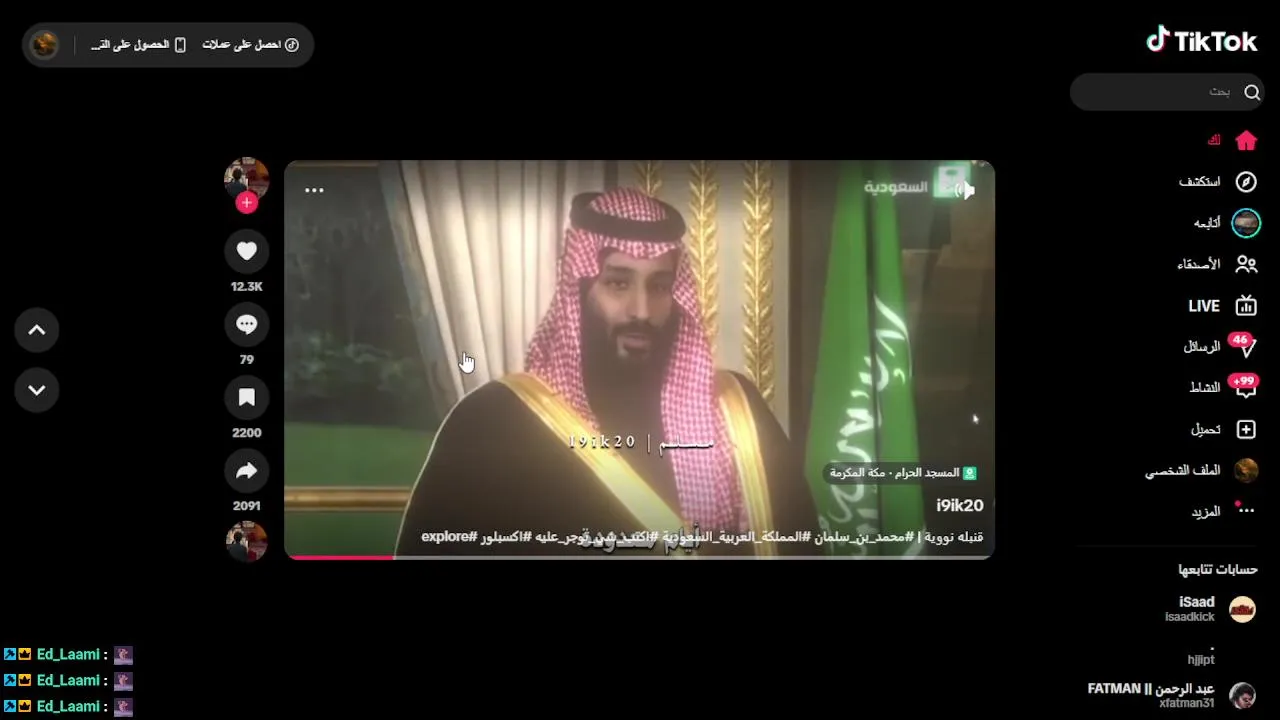The image size is (1280, 720).
Task: Open the Explore (استكشف) section
Action: 1216,182
